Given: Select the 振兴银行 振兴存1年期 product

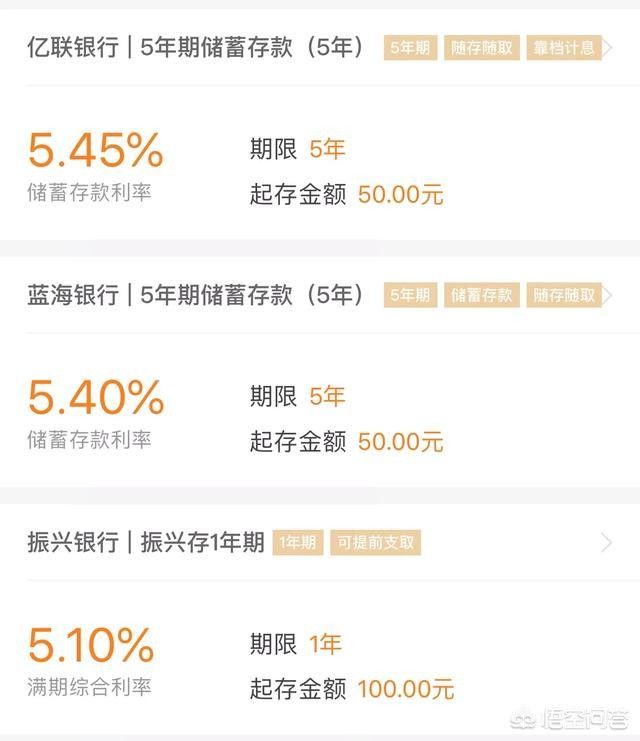Looking at the screenshot, I should click(x=146, y=542).
